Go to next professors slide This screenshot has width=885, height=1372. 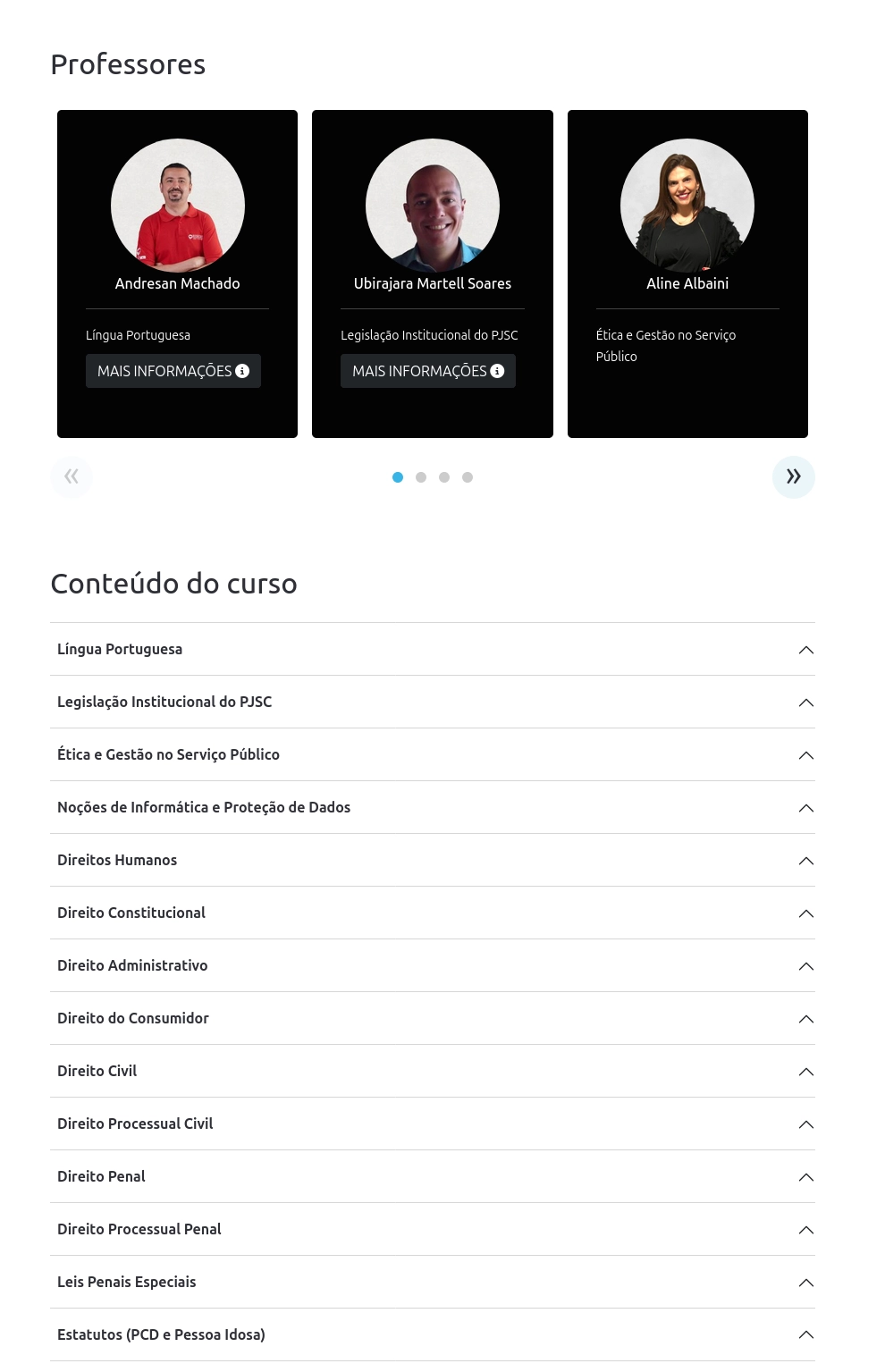point(793,476)
